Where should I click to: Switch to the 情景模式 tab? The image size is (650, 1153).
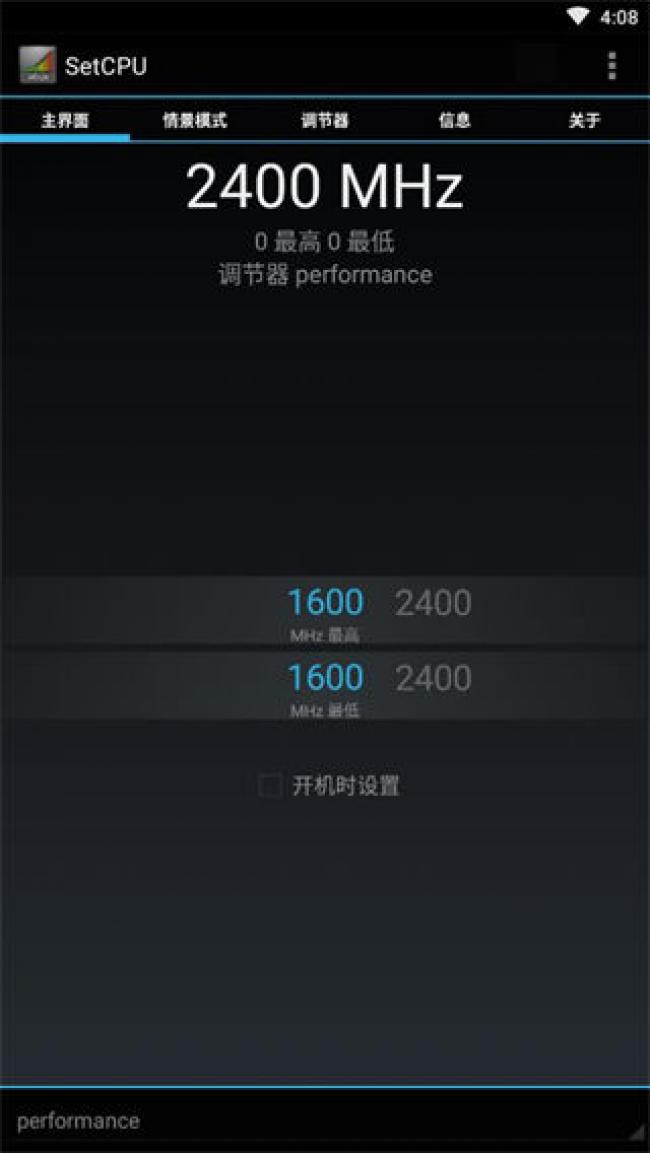tap(195, 121)
